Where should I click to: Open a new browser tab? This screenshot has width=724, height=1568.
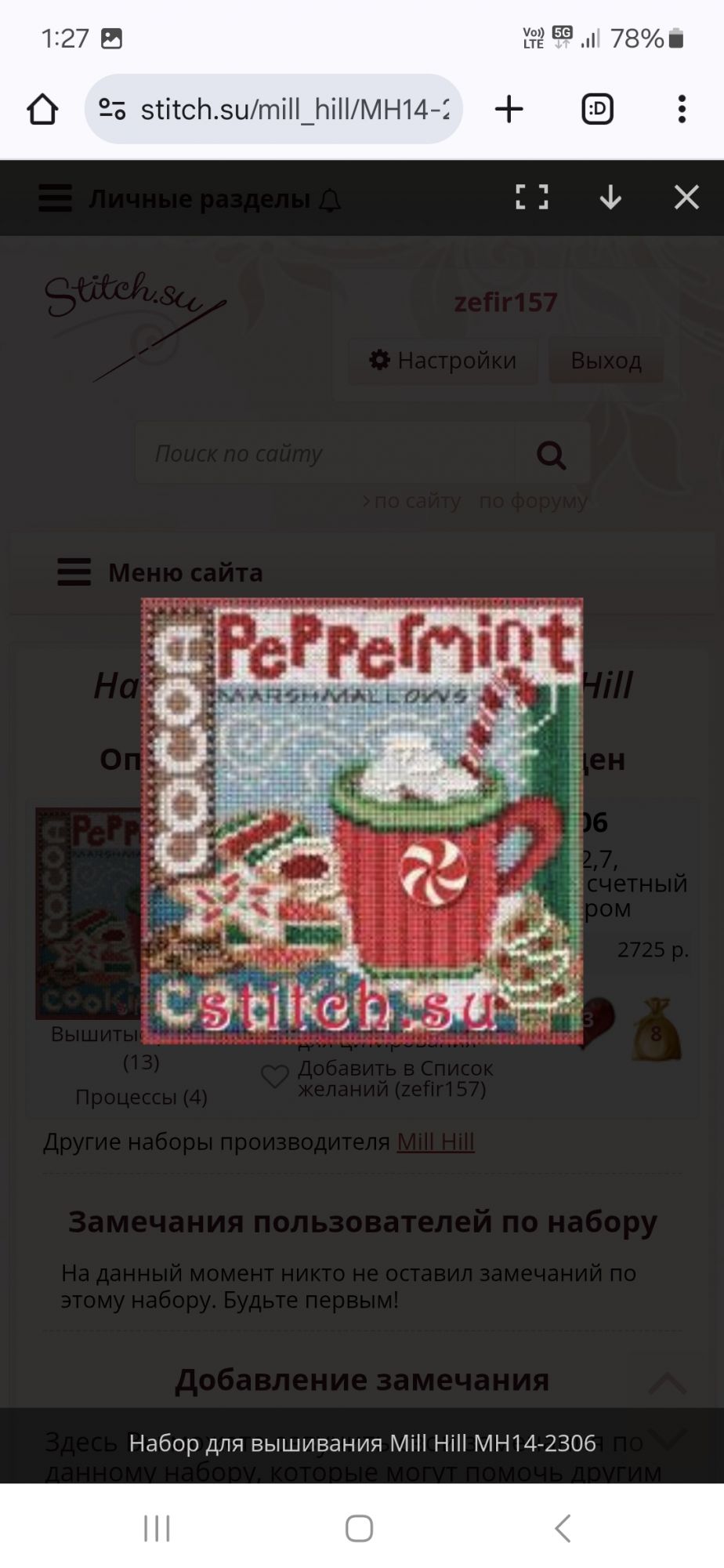tap(509, 109)
